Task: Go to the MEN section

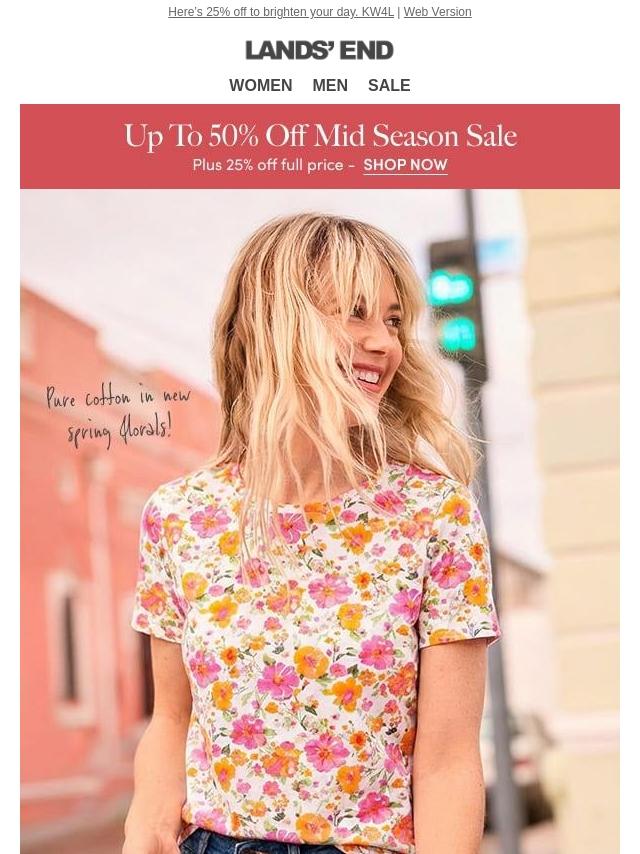Action: 330,86
